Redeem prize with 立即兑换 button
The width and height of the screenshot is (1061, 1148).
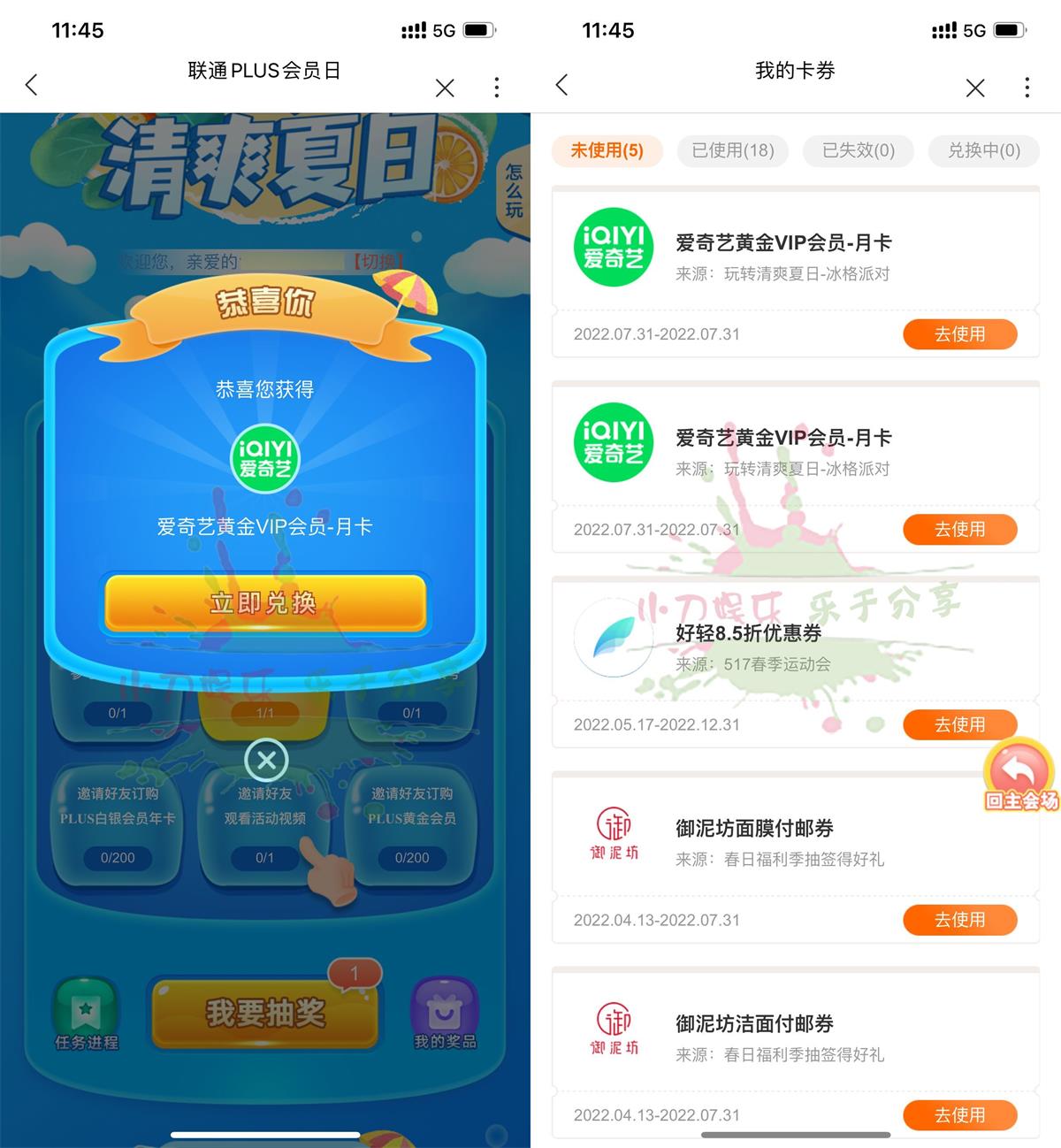click(x=265, y=603)
